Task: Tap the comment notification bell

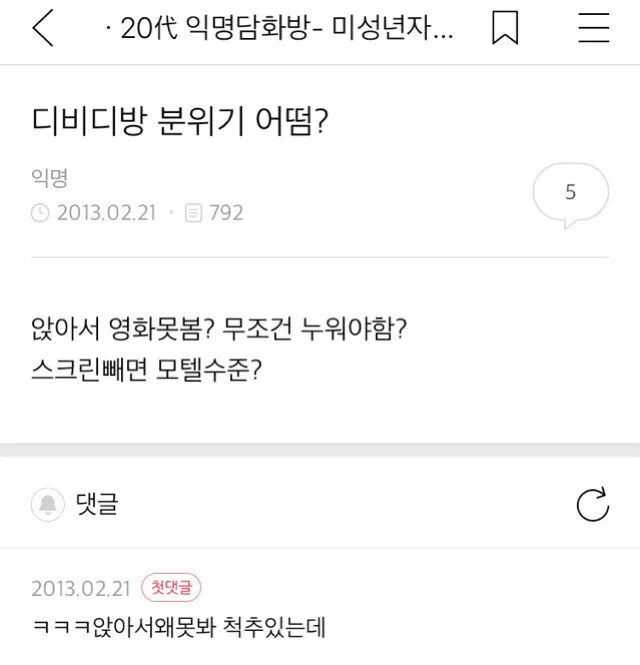Action: (46, 506)
